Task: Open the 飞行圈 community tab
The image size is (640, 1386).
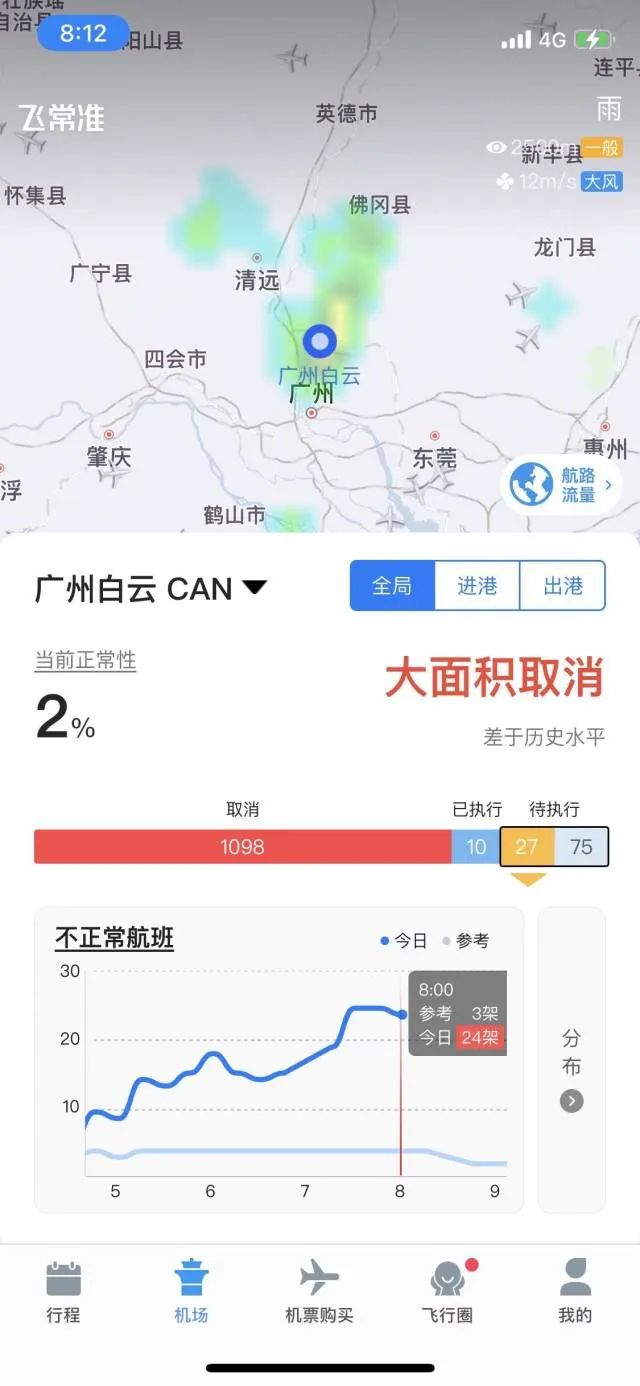Action: (x=447, y=1292)
